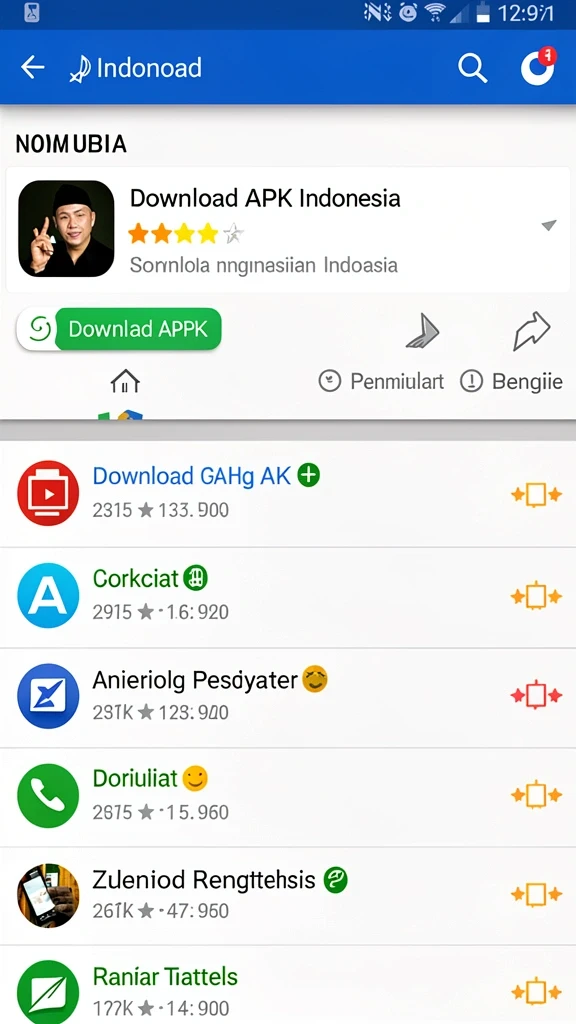Open the Corkciat app row

(288, 597)
